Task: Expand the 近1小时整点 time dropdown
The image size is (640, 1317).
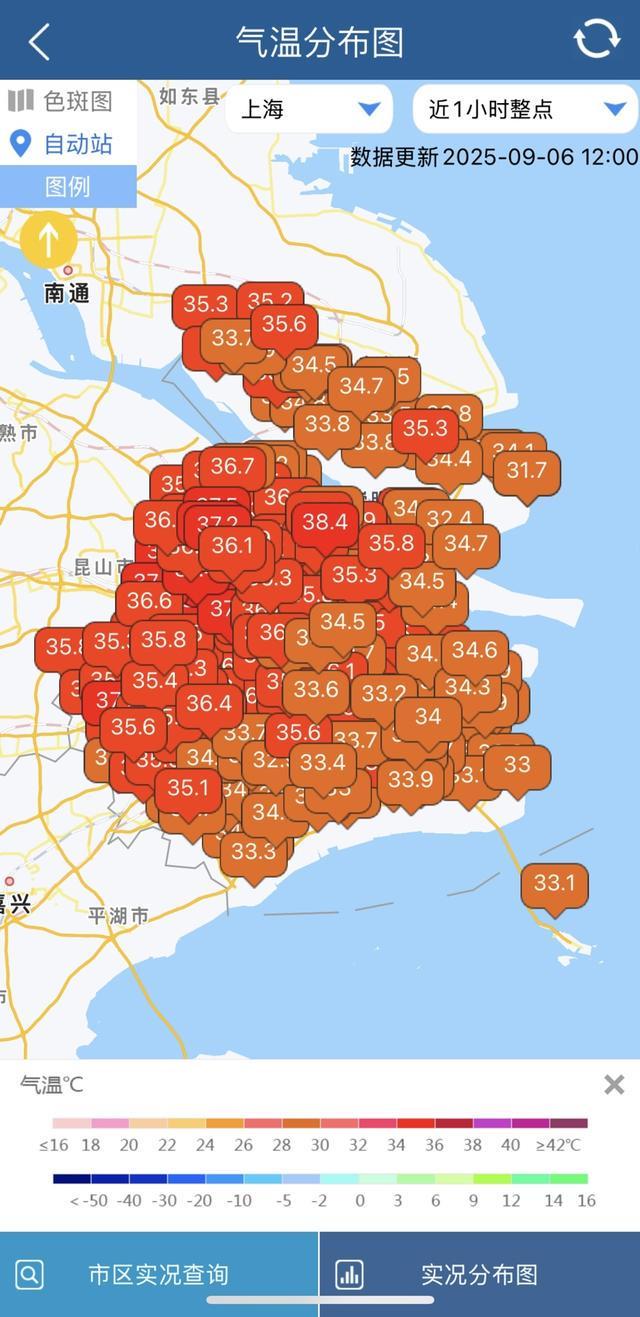Action: point(525,109)
